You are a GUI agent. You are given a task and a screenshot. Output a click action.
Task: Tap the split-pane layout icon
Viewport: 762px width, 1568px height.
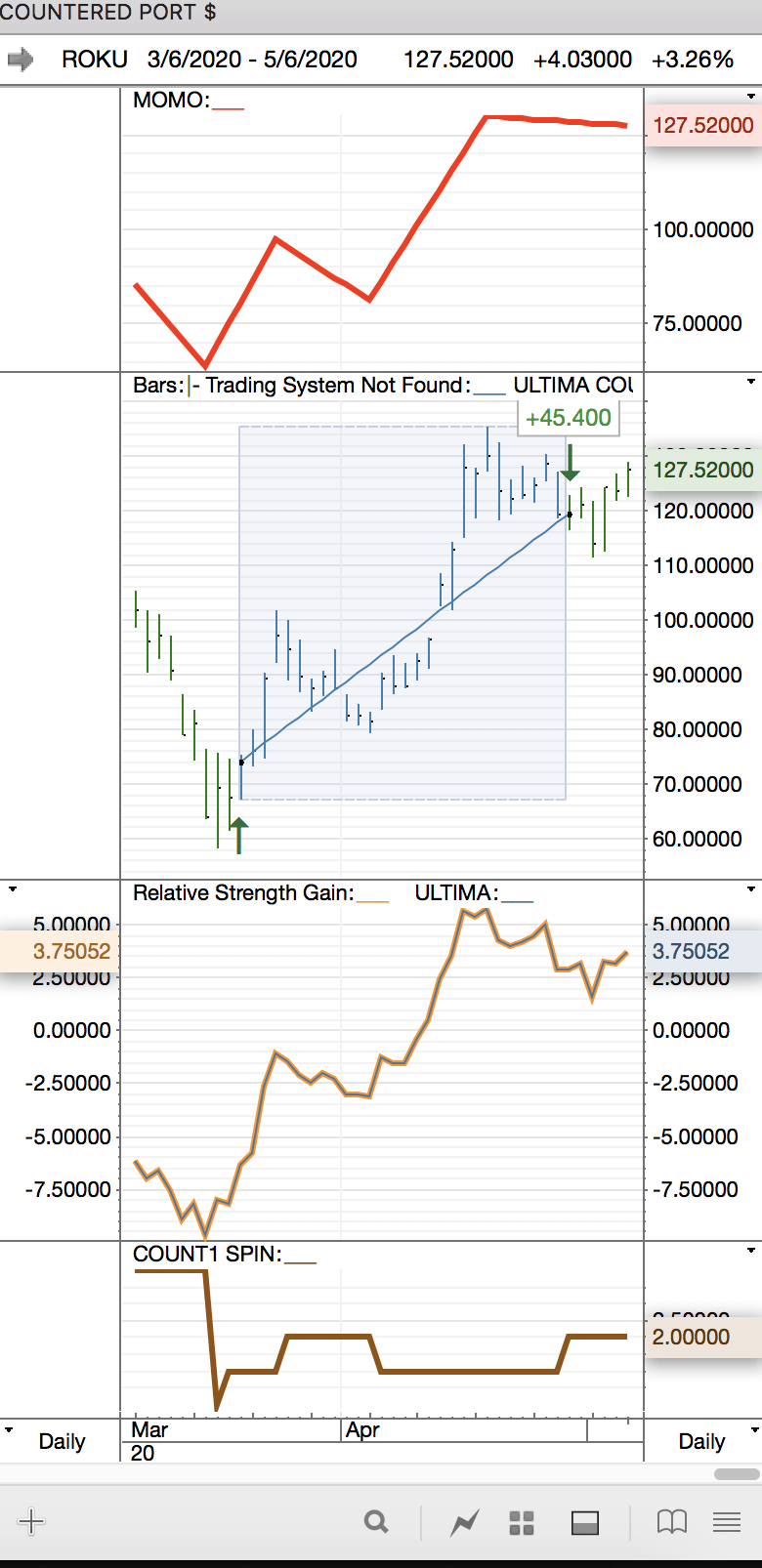(585, 1522)
